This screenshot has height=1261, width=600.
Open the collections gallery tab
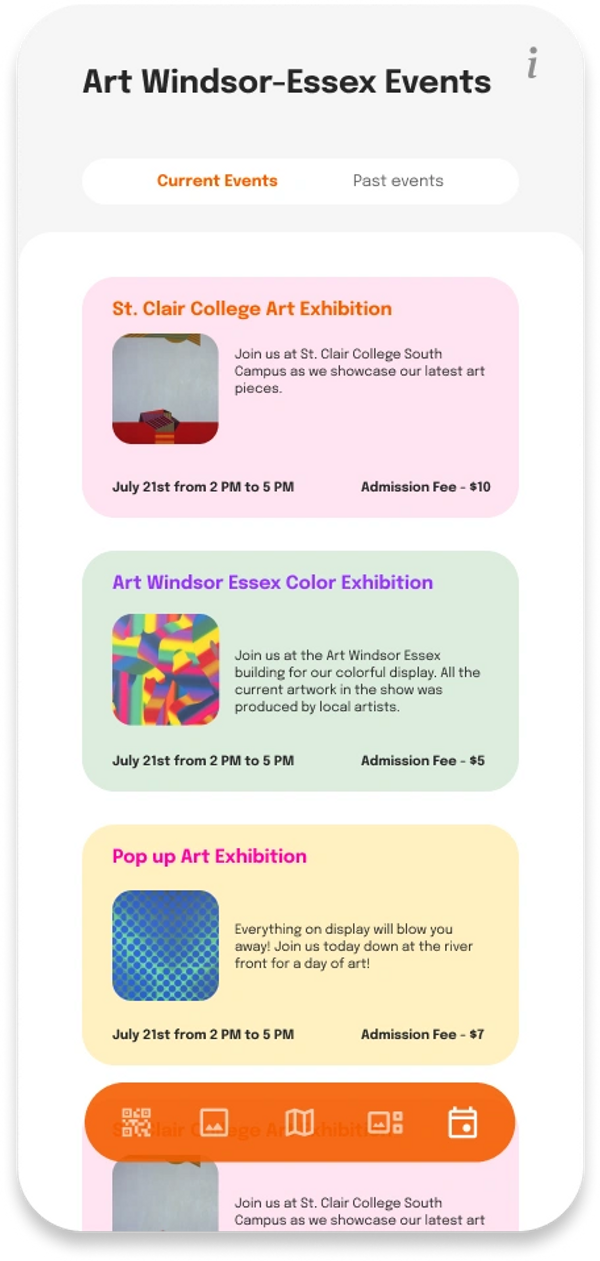pos(385,1122)
